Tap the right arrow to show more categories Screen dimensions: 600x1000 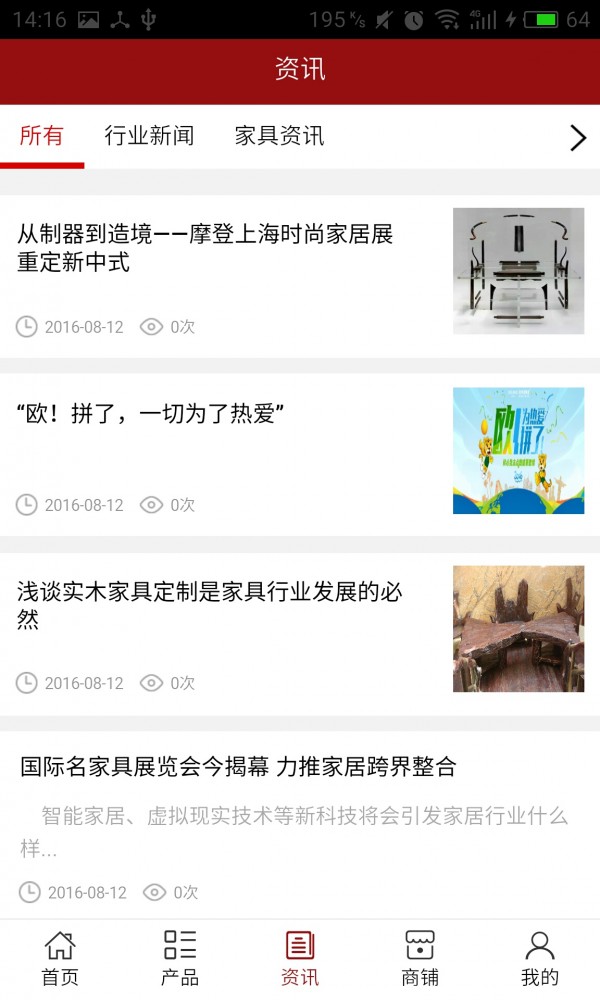pos(577,138)
